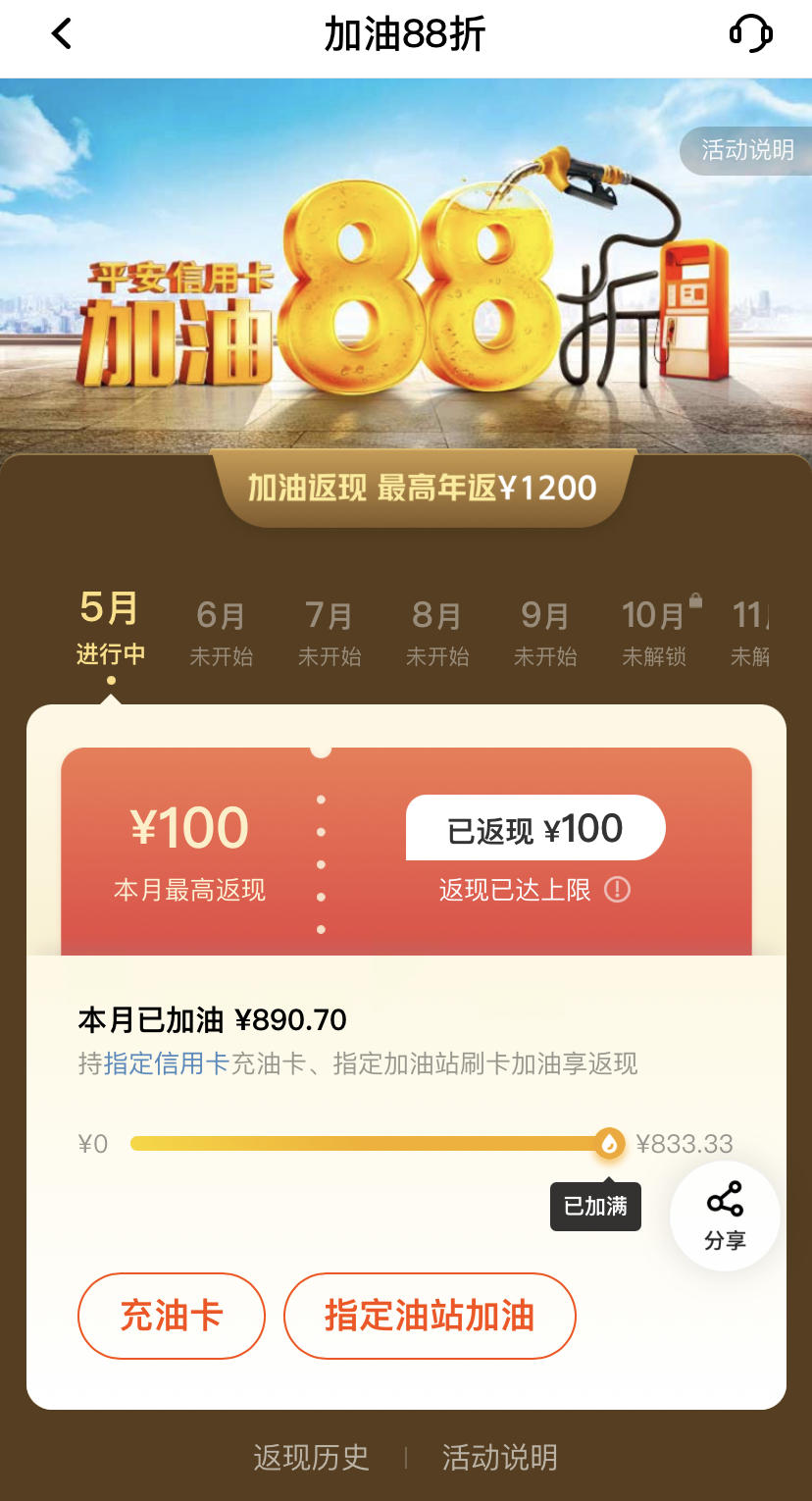
Task: Tap the 已加满 tooltip badge
Action: (x=594, y=1207)
